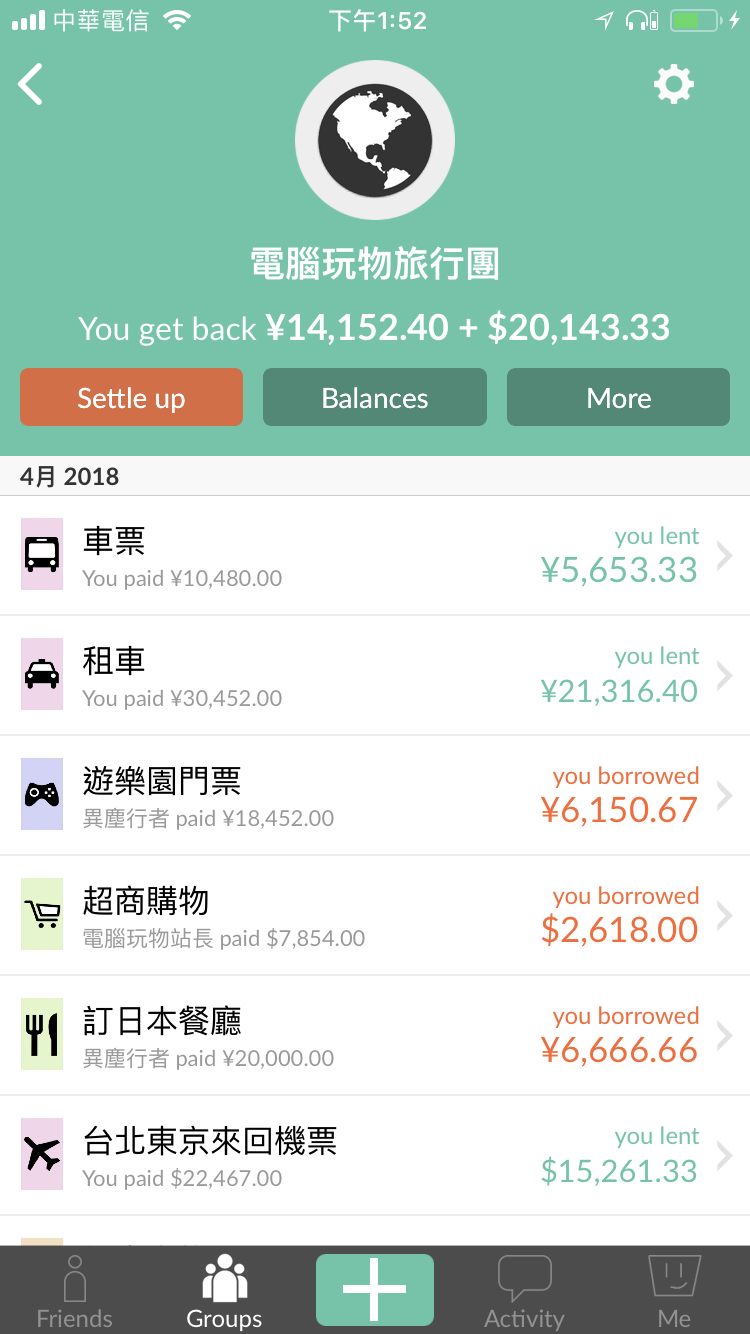The image size is (750, 1334).
Task: Open the Me tab
Action: point(674,1291)
